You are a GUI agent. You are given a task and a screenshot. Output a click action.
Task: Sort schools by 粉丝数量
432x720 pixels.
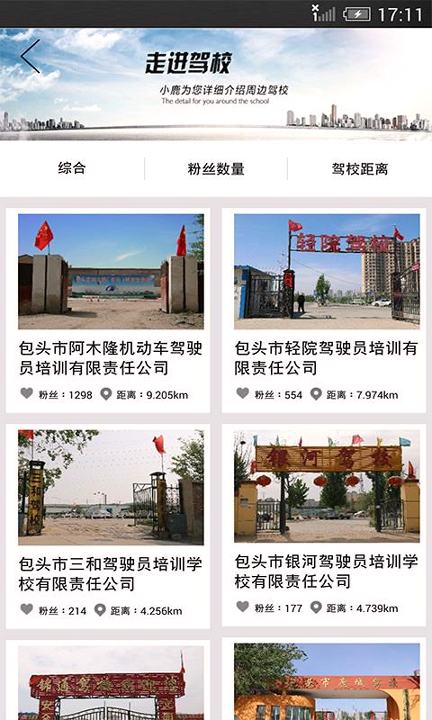pyautogui.click(x=216, y=169)
